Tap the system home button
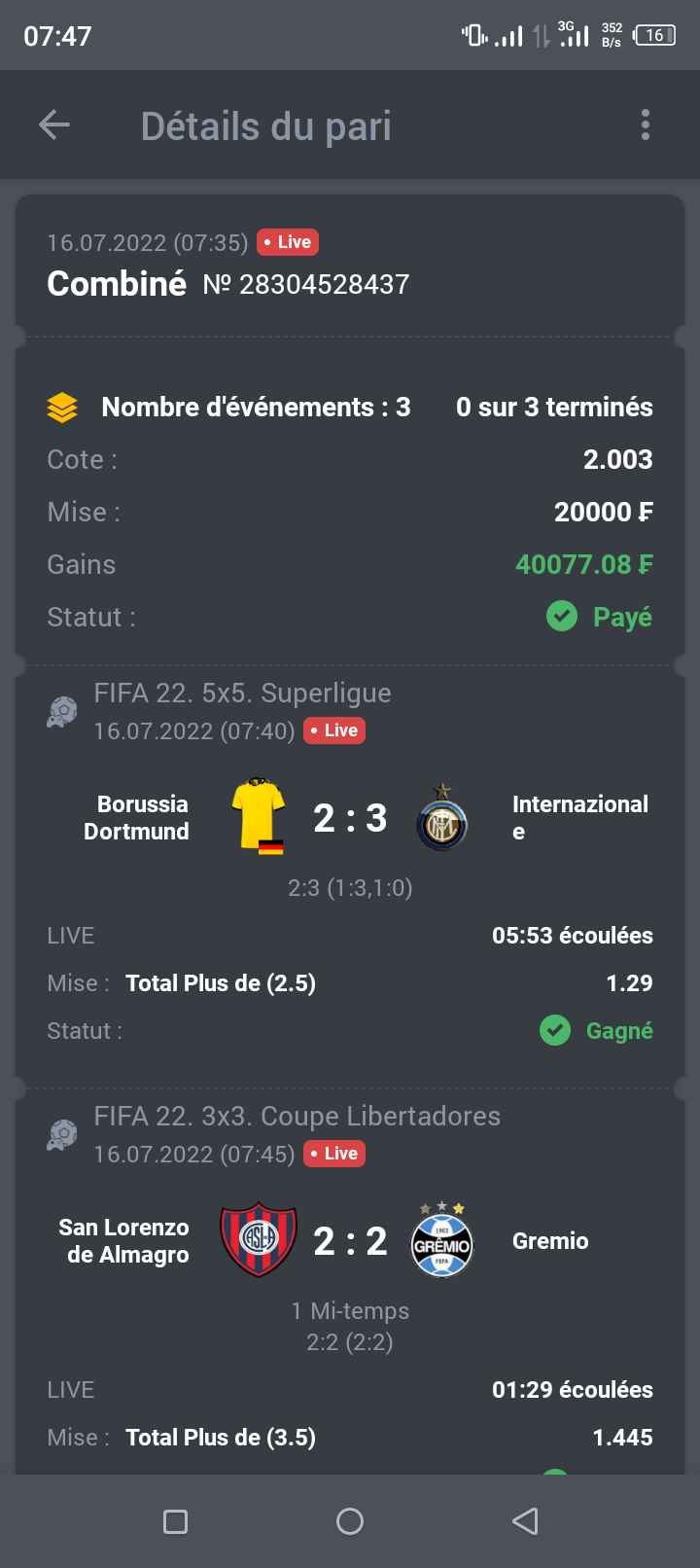Viewport: 700px width, 1568px height. click(x=350, y=1521)
